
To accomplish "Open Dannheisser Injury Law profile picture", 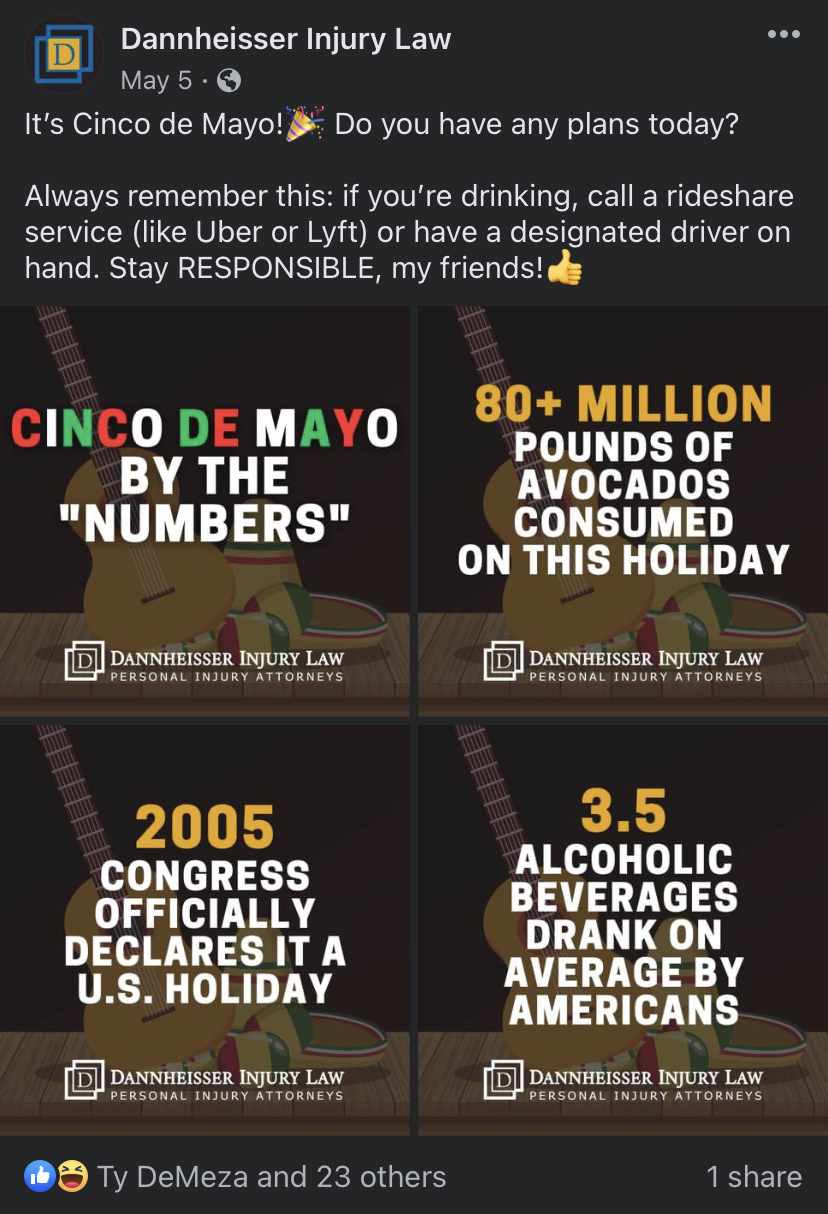I will [63, 55].
